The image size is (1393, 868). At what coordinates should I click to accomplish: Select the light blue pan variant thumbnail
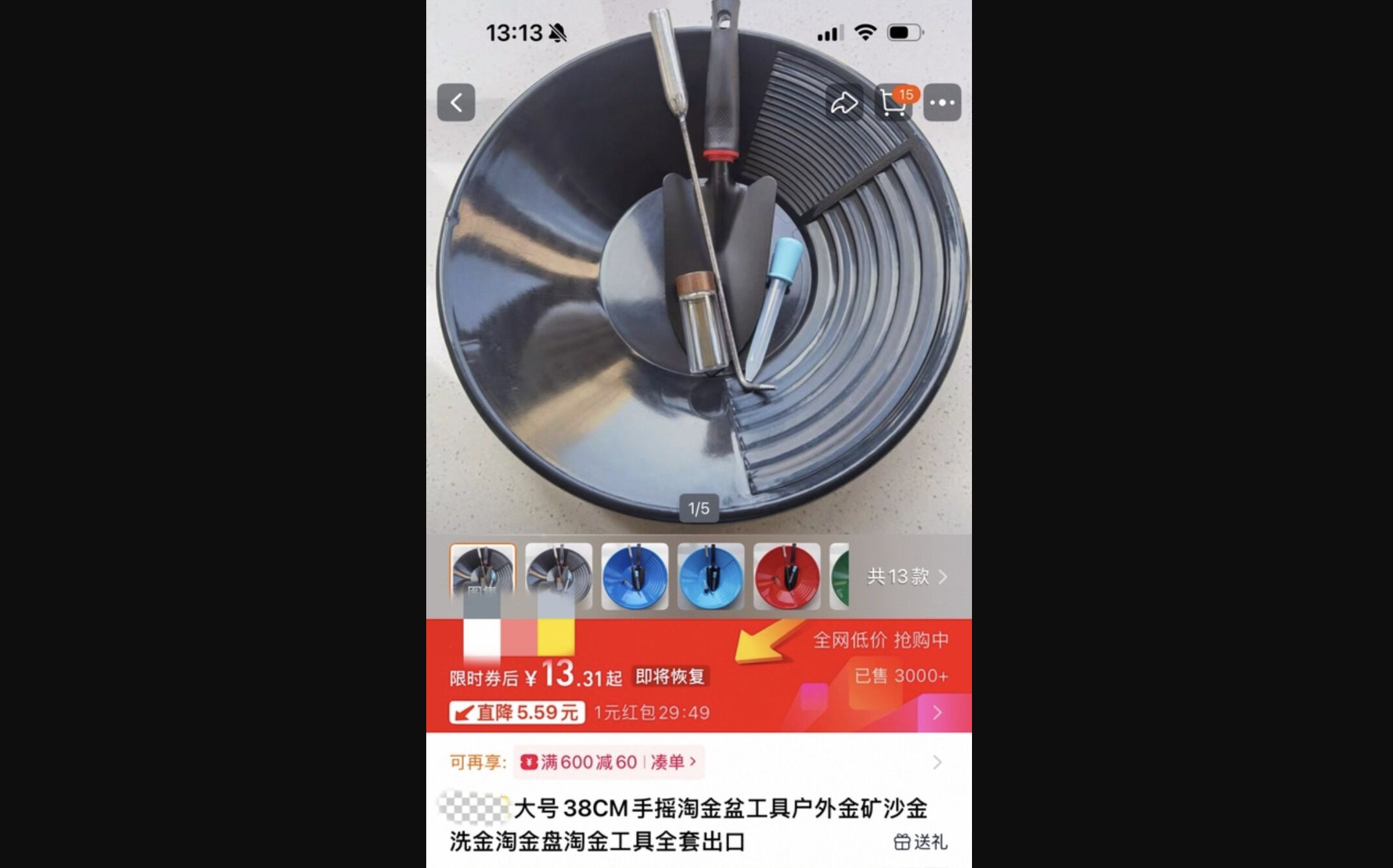[x=711, y=577]
